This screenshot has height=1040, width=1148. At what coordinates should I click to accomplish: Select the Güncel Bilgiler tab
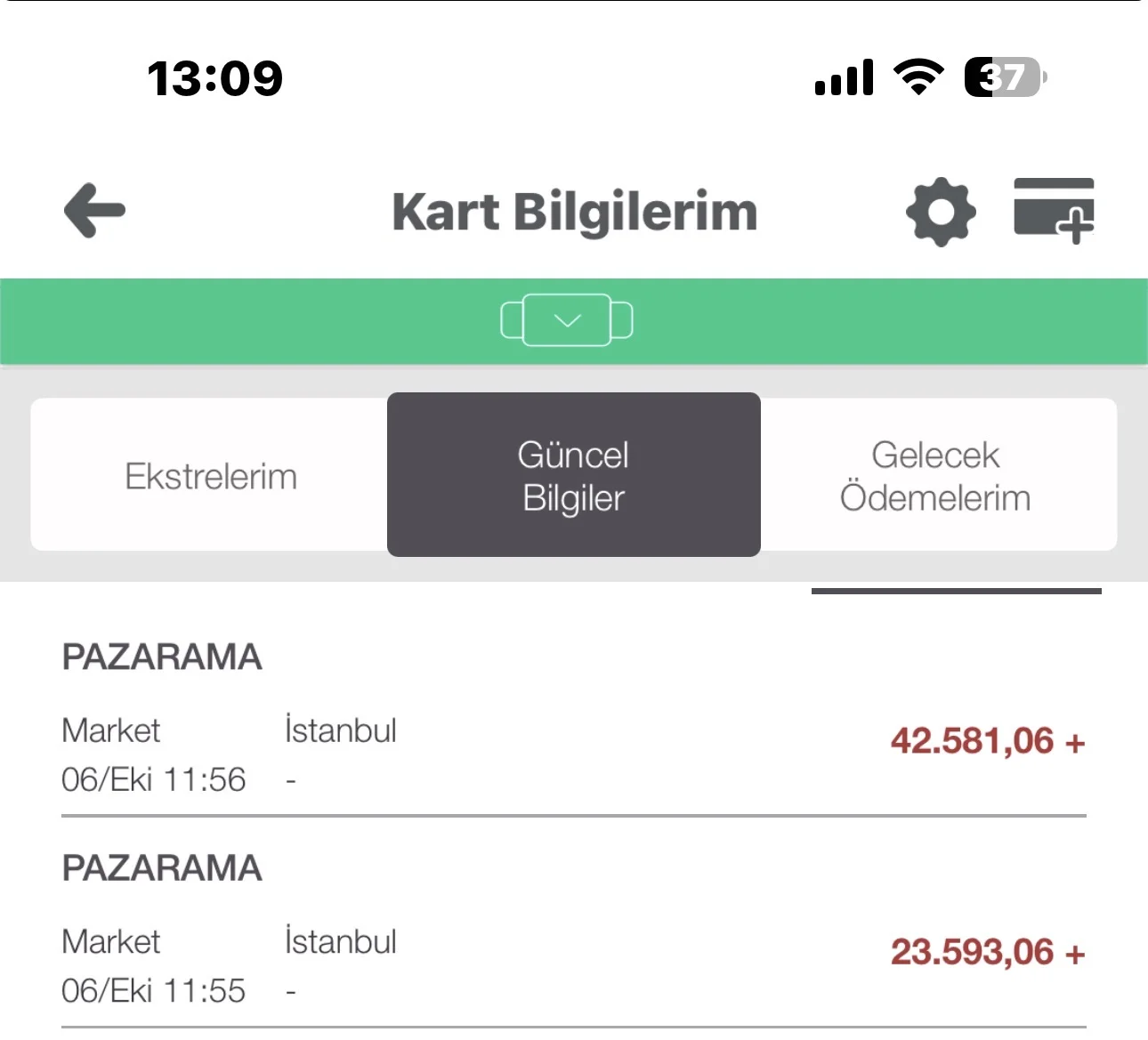point(573,475)
